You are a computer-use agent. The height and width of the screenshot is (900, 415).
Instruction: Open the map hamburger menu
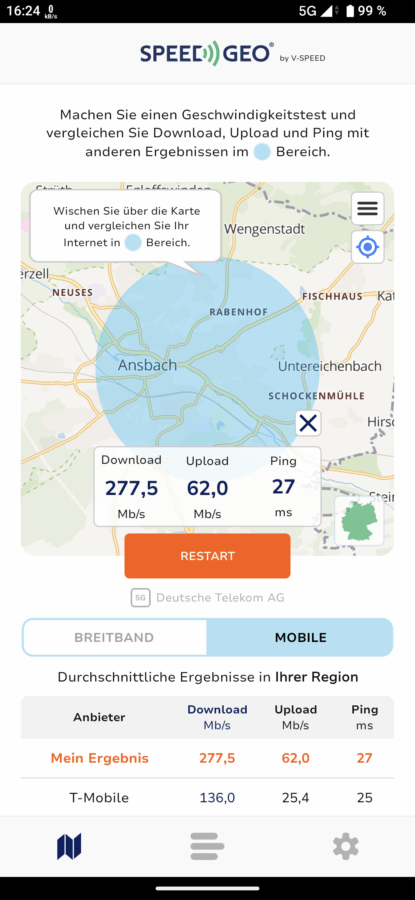(367, 208)
